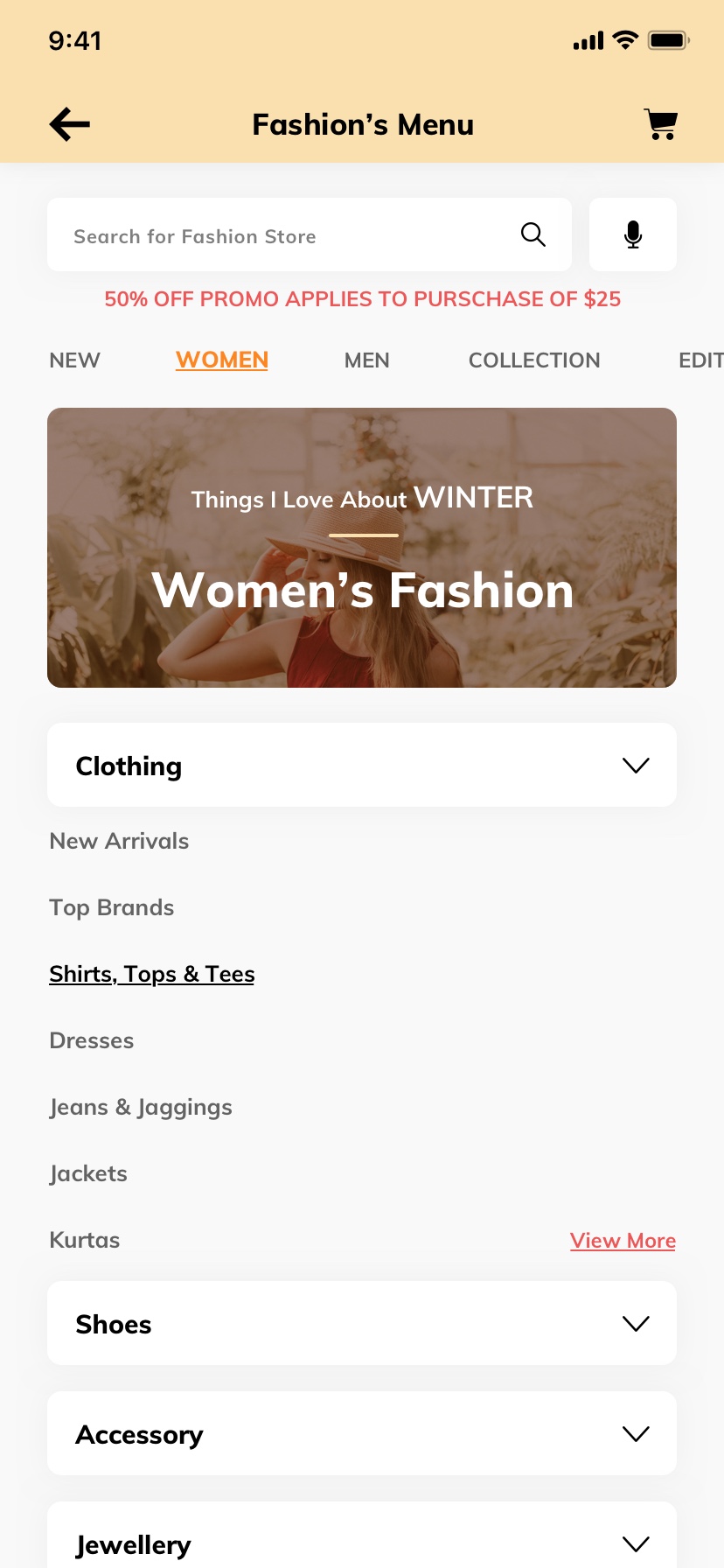Select the WOMEN tab
The image size is (724, 1568).
point(222,360)
